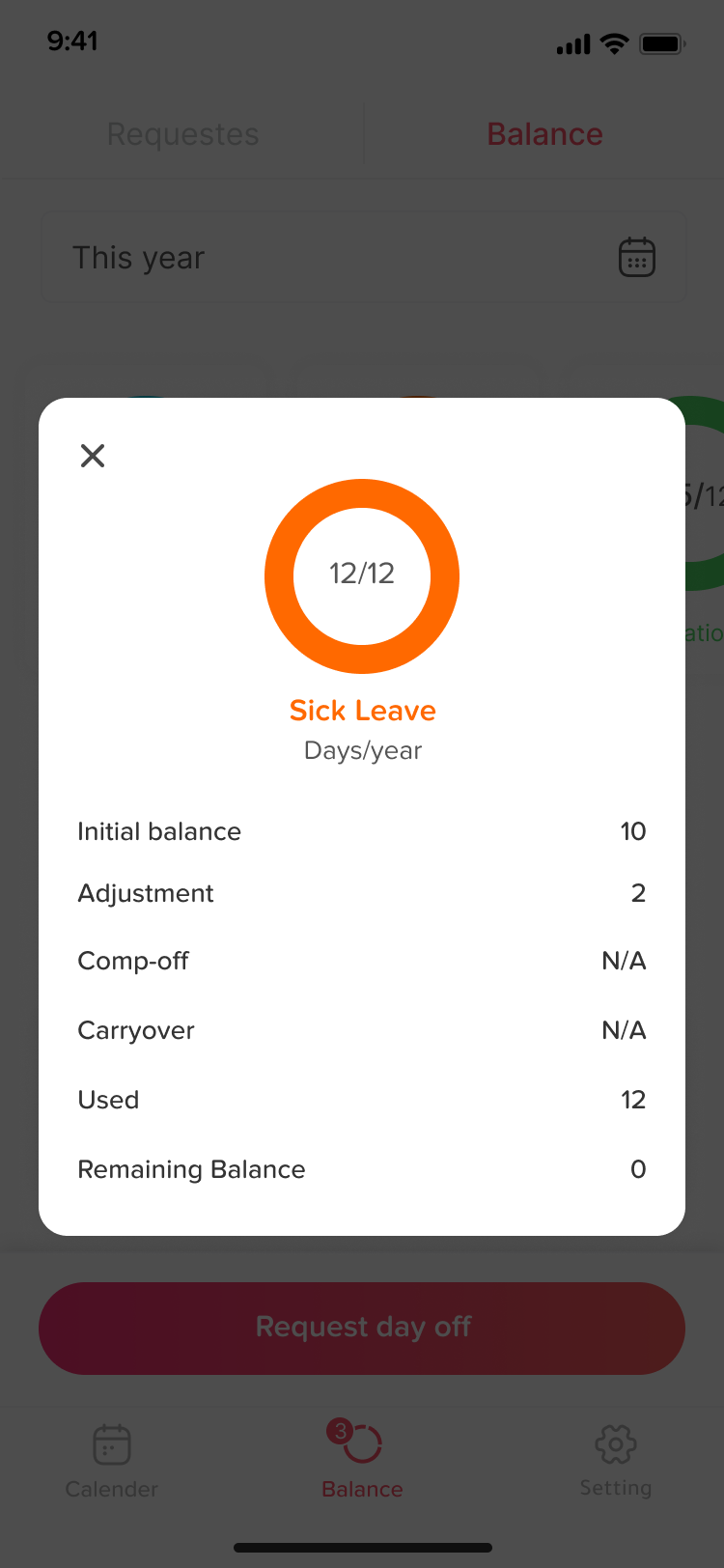Switch to the Balance tab

[x=544, y=134]
